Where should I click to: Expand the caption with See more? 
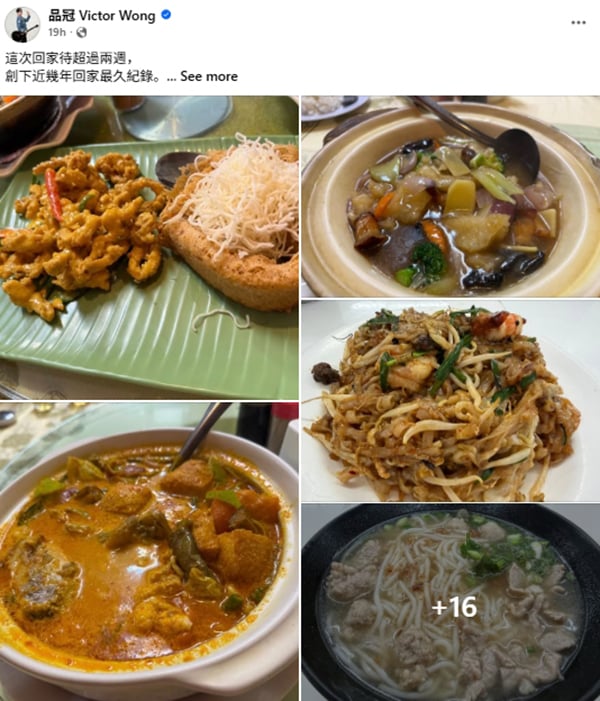coord(209,76)
